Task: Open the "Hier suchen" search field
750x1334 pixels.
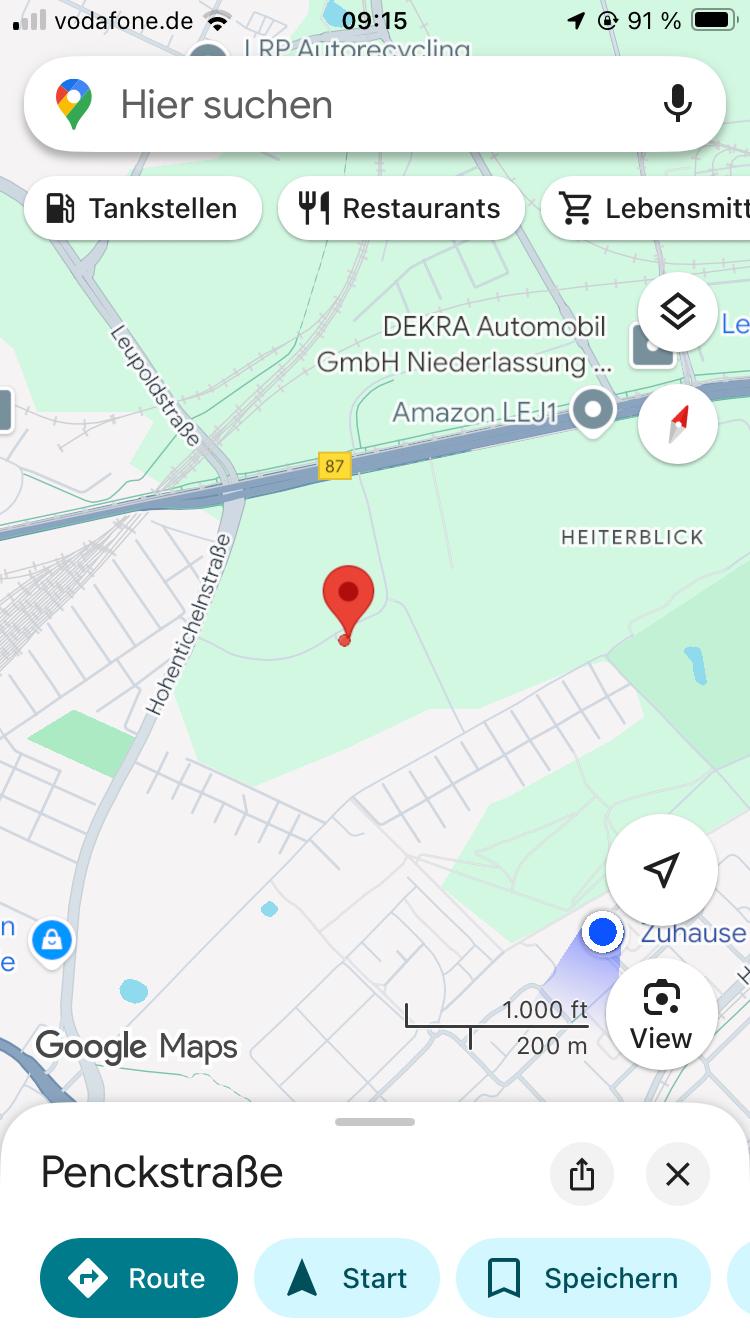Action: coord(374,104)
